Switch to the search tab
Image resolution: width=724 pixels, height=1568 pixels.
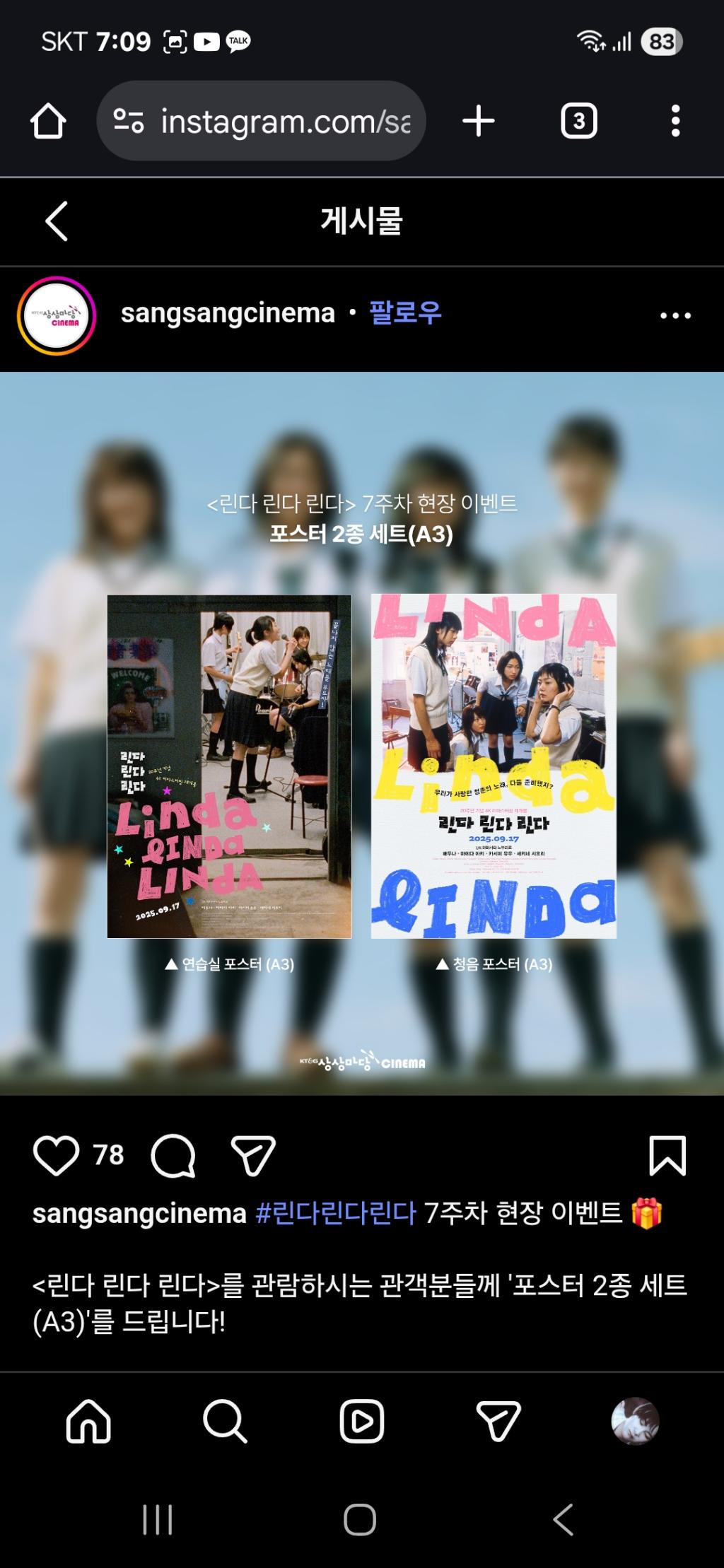225,1421
